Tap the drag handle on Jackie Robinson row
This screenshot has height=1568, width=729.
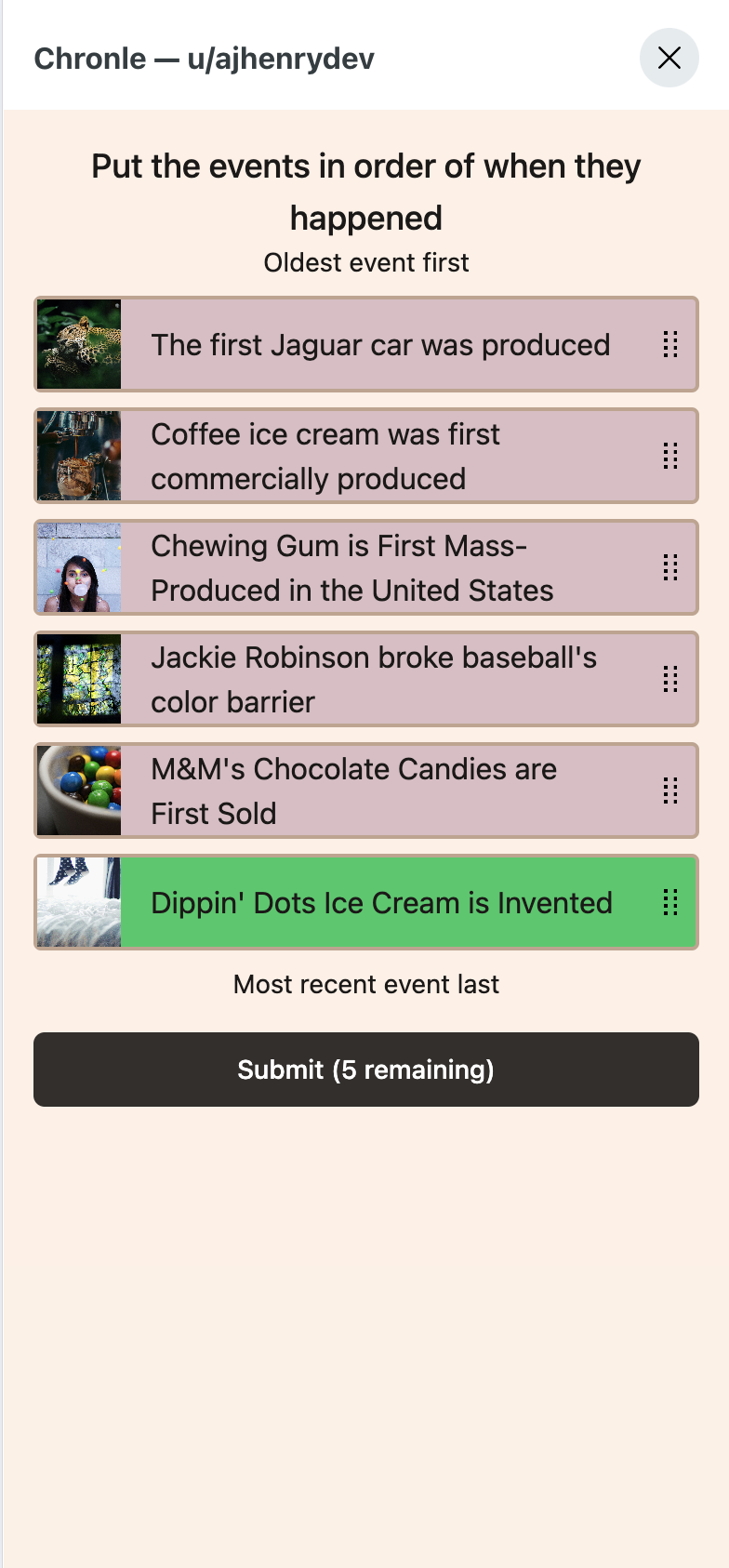669,679
